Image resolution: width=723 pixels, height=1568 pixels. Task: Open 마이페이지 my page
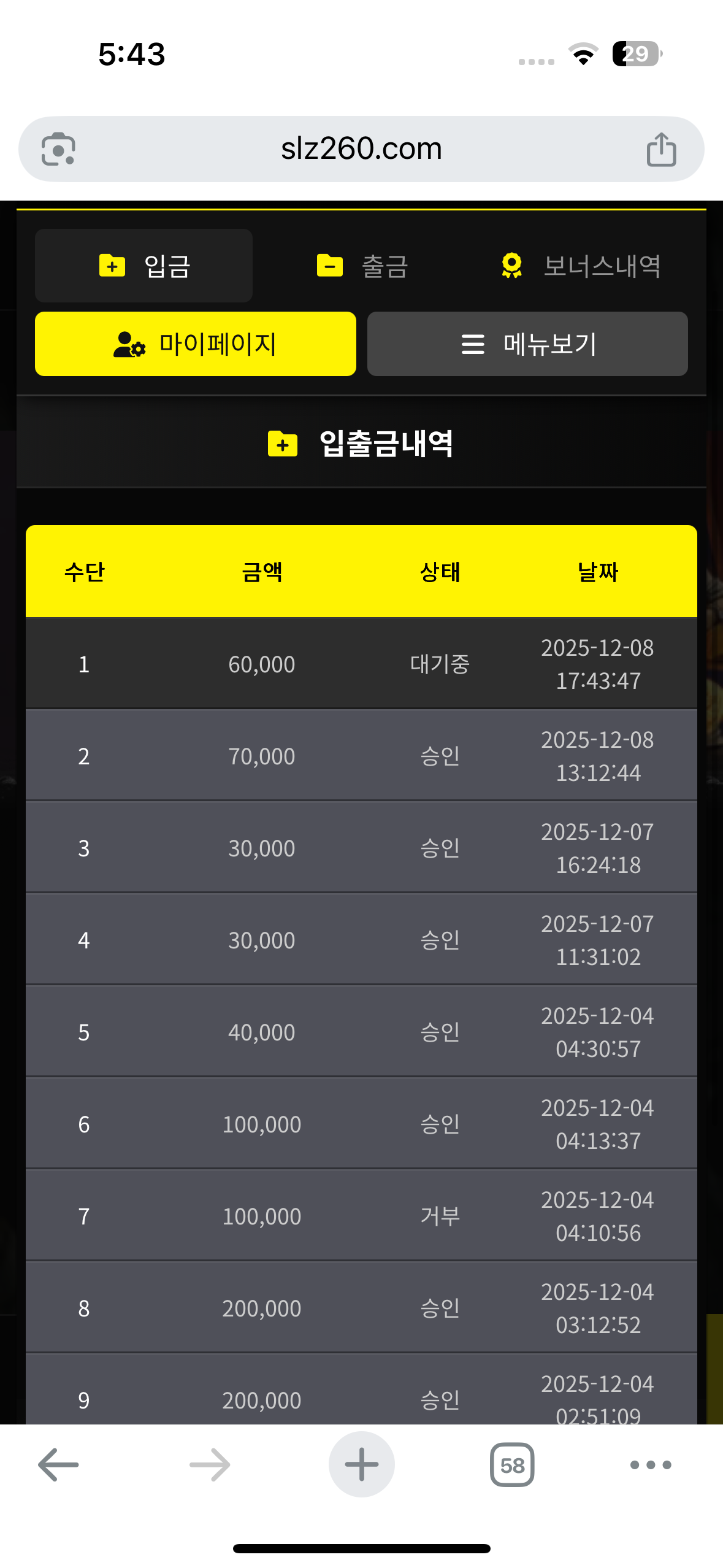(196, 344)
